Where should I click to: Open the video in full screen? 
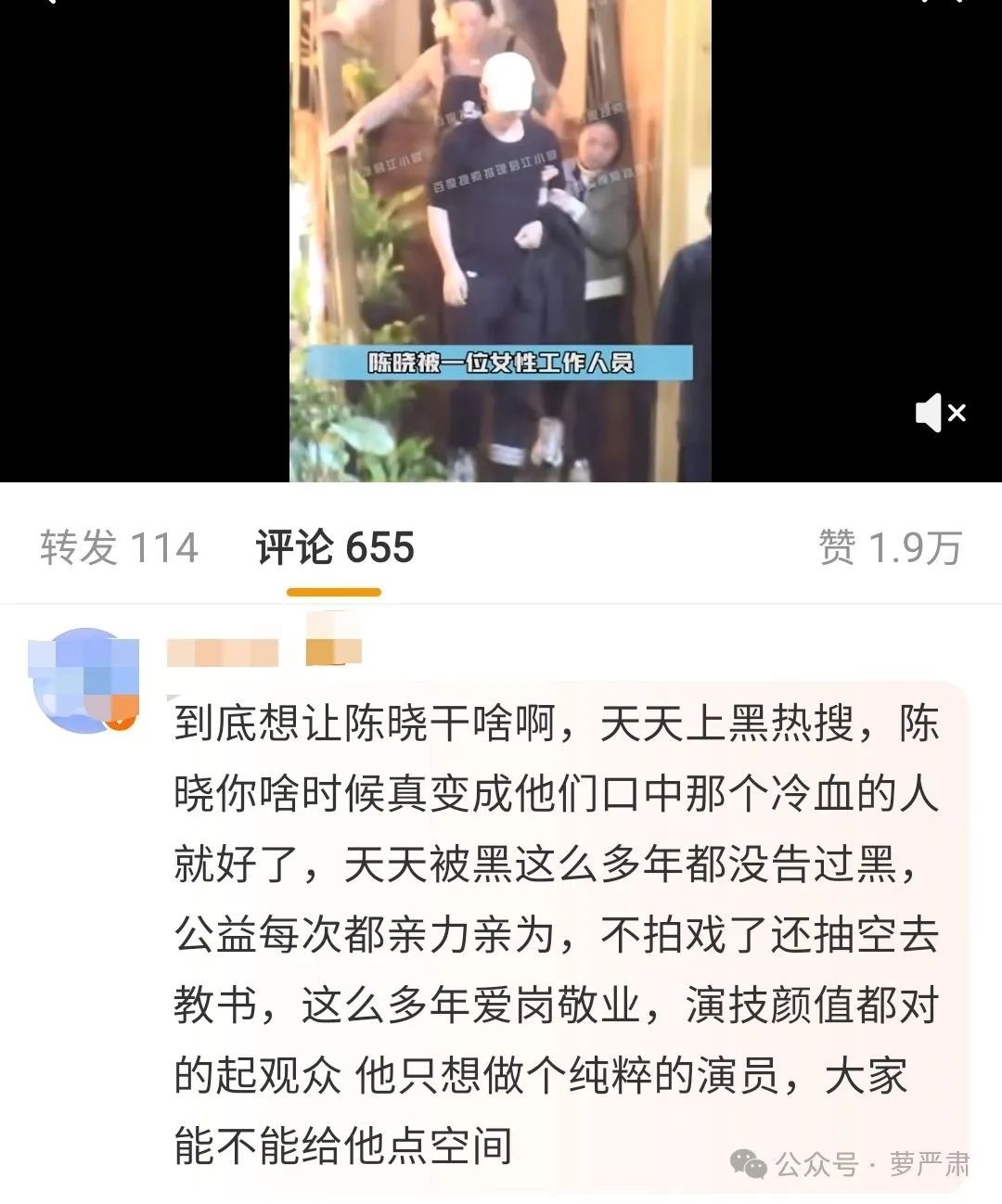click(500, 241)
